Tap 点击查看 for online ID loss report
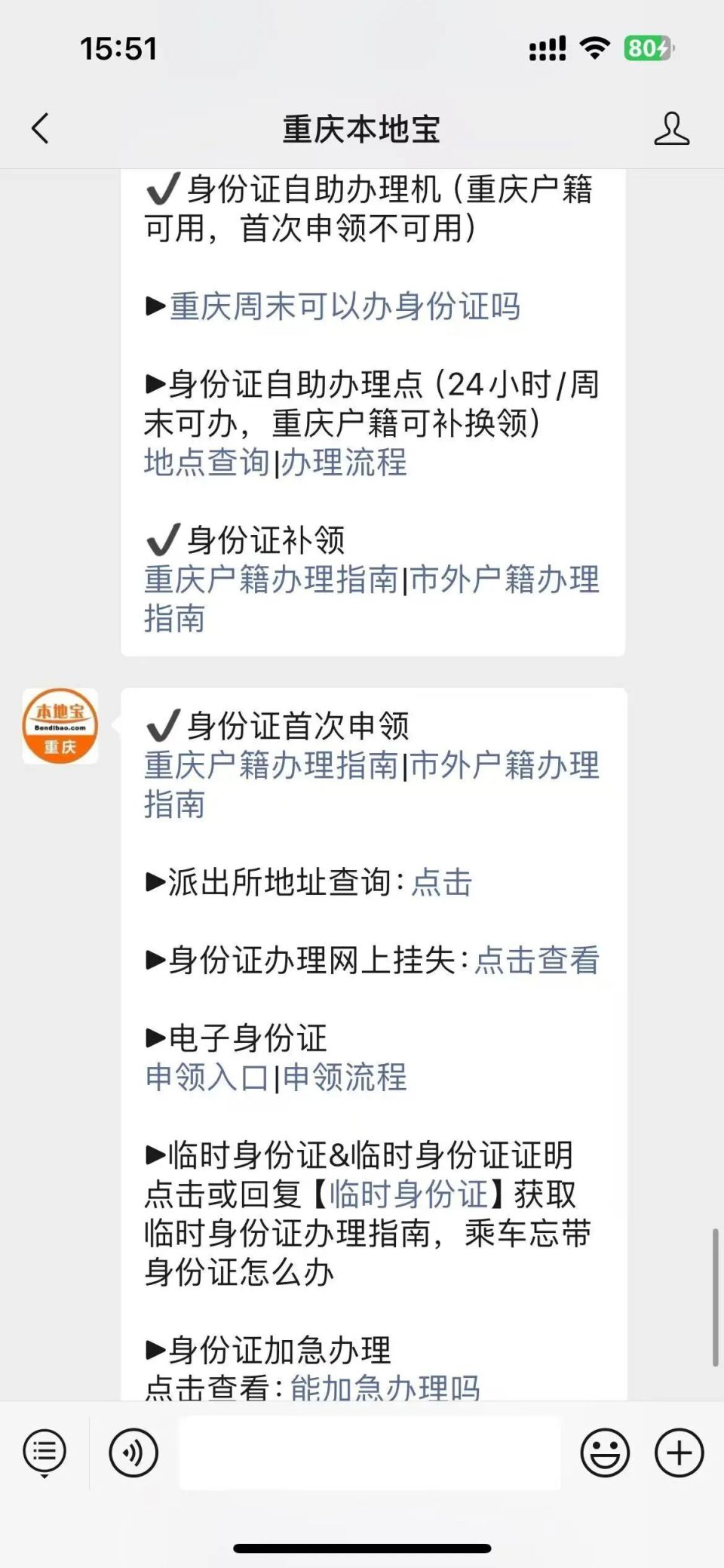 539,961
